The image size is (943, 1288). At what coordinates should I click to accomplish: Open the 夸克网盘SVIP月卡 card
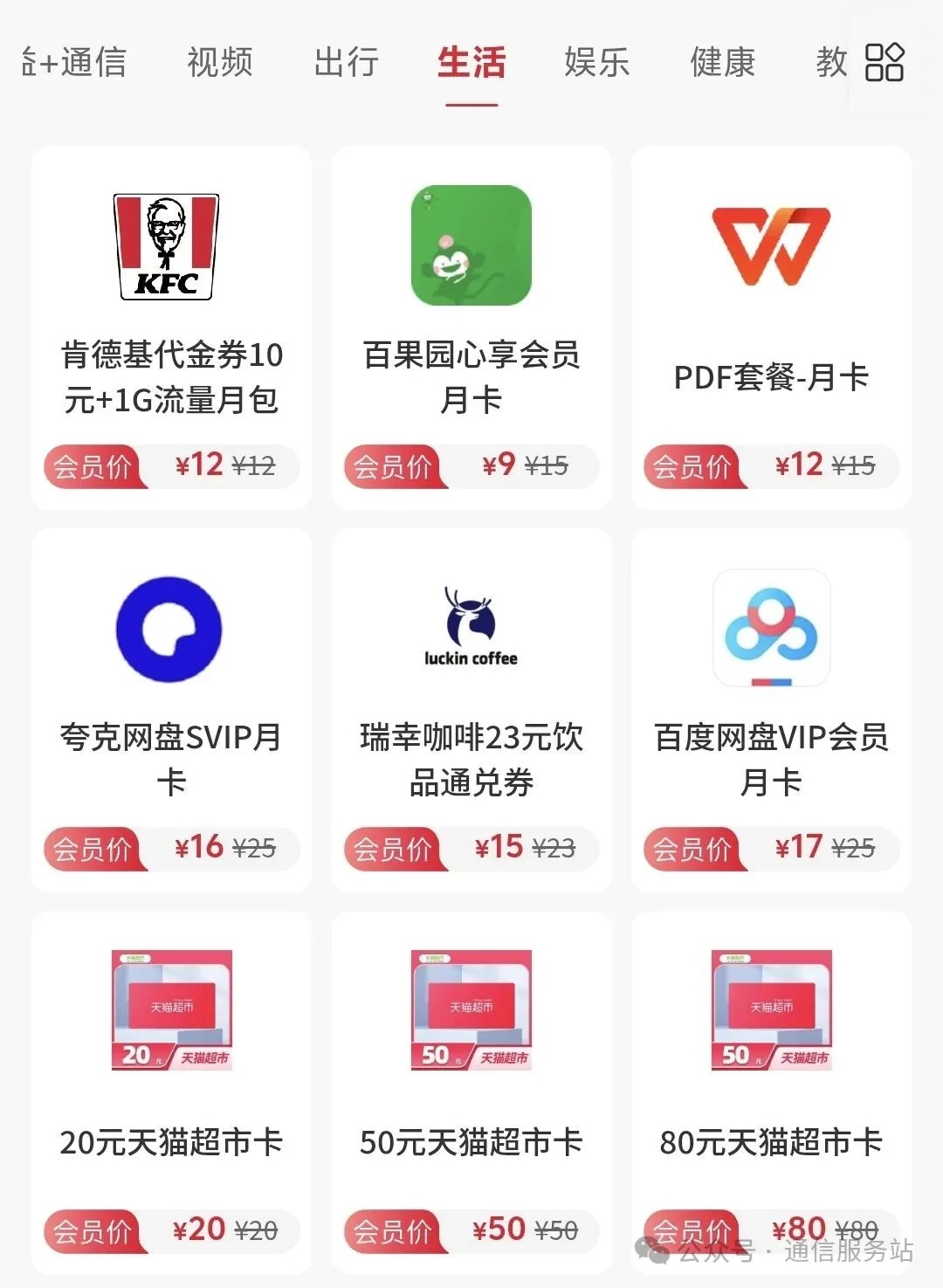(x=171, y=709)
